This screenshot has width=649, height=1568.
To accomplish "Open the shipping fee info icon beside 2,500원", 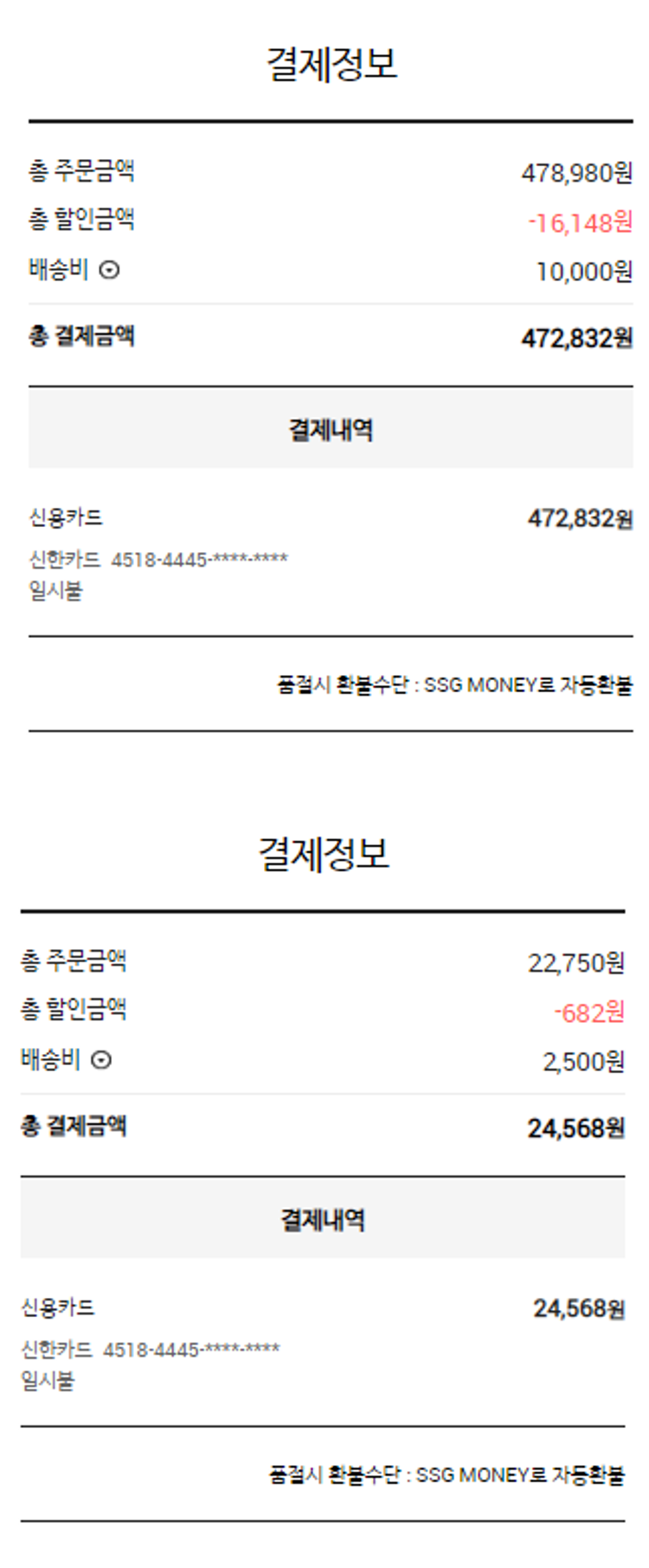I will (x=101, y=1060).
